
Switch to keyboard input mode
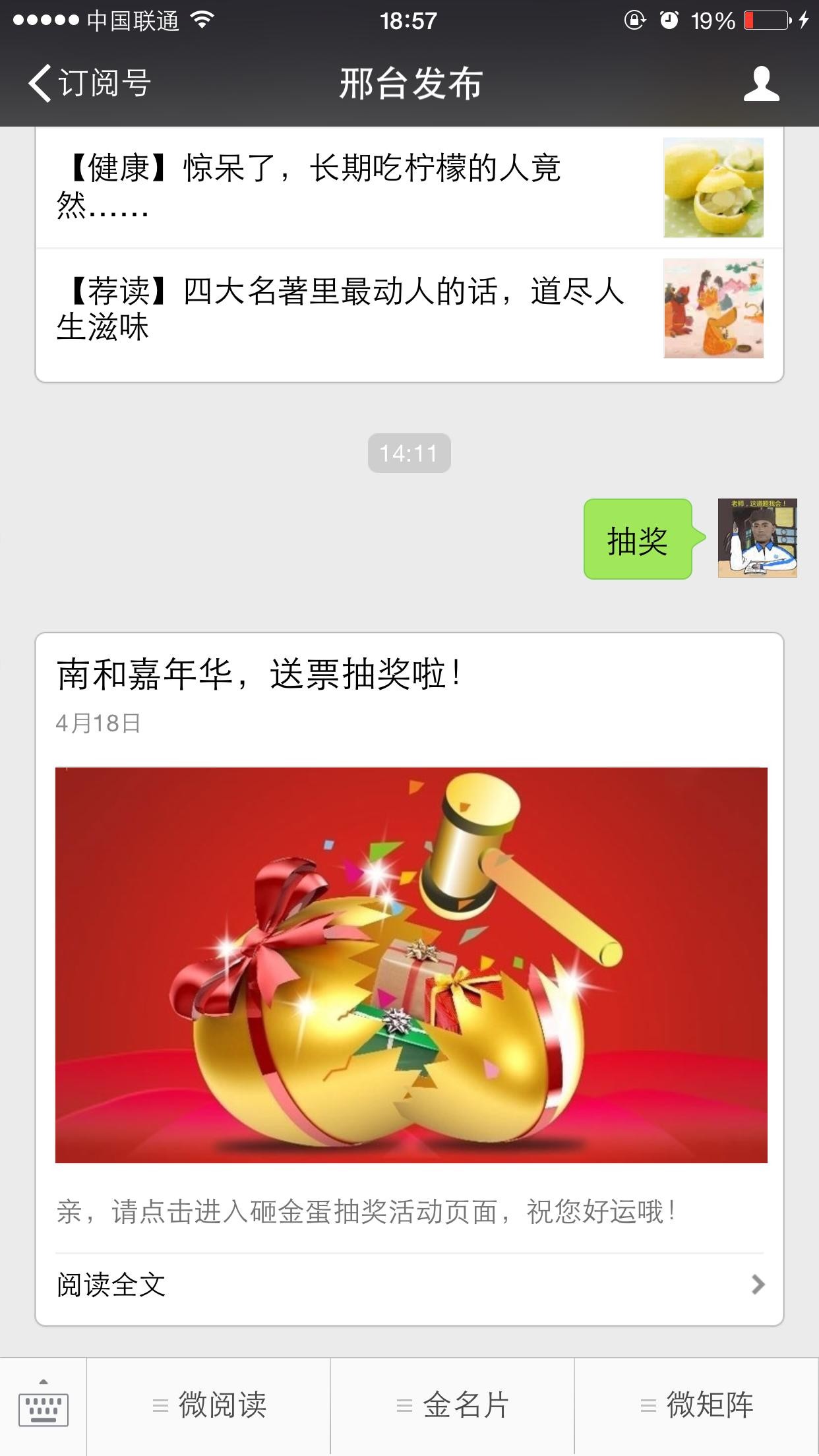[44, 1405]
